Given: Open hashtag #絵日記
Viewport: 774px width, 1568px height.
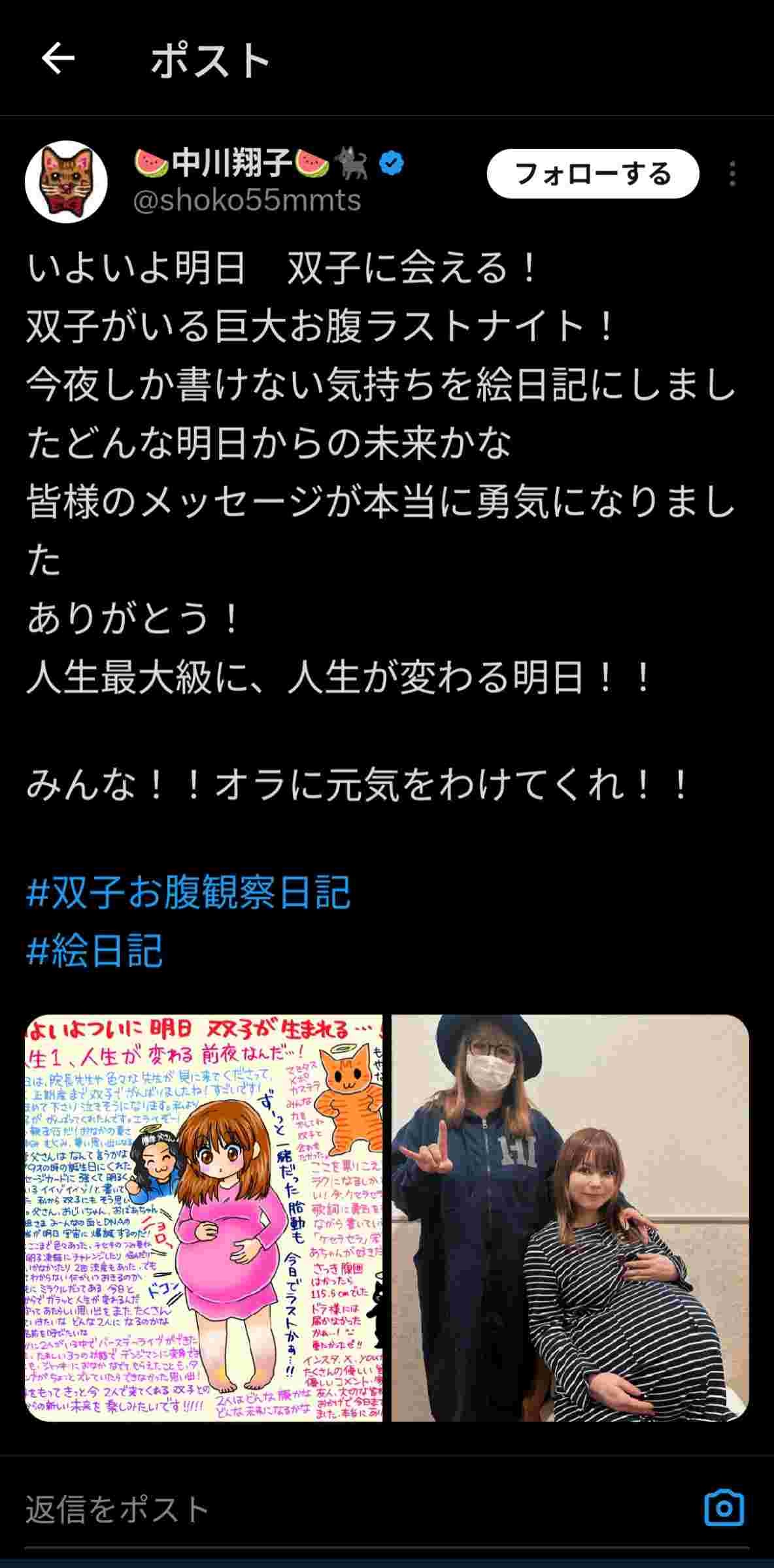Looking at the screenshot, I should pos(95,950).
